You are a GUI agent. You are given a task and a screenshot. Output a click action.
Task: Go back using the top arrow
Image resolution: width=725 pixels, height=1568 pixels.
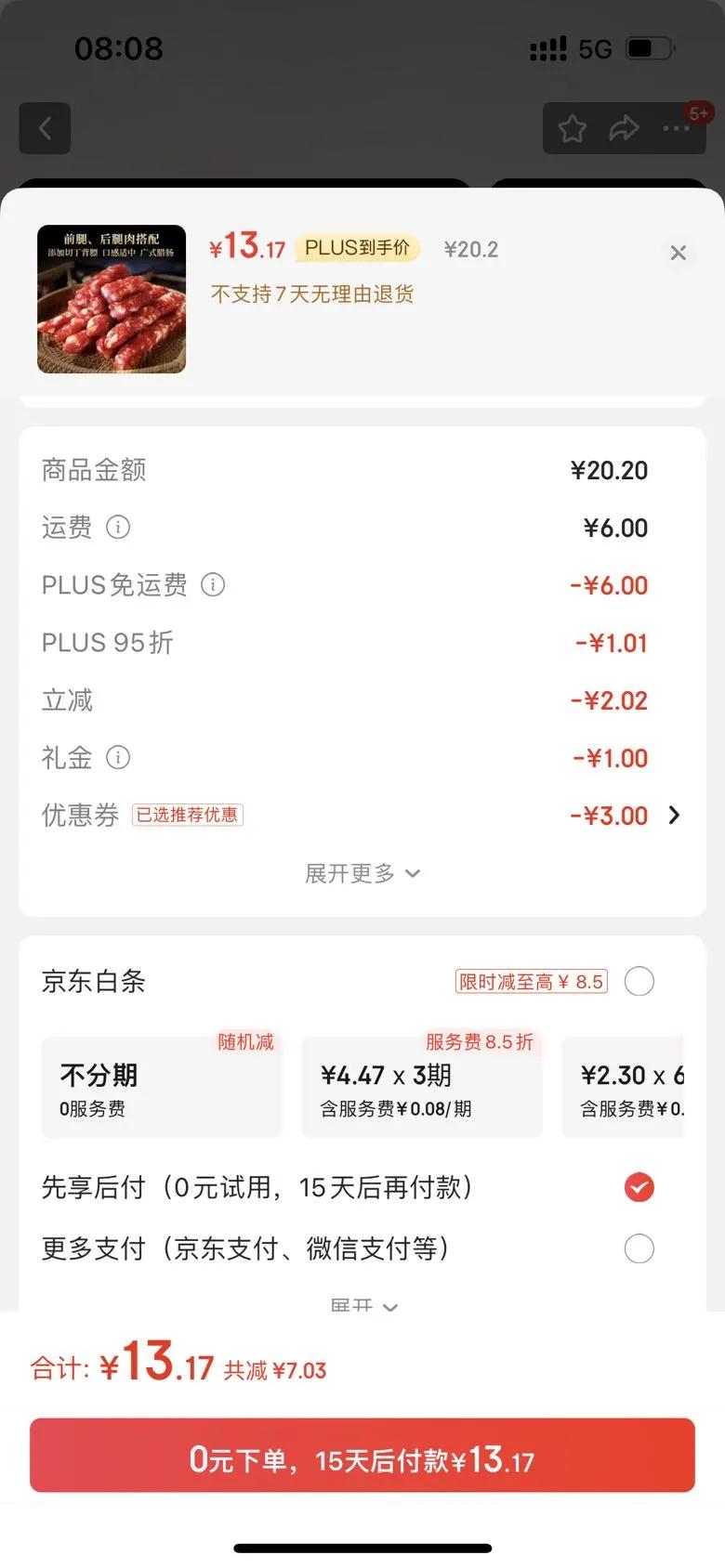pyautogui.click(x=45, y=128)
